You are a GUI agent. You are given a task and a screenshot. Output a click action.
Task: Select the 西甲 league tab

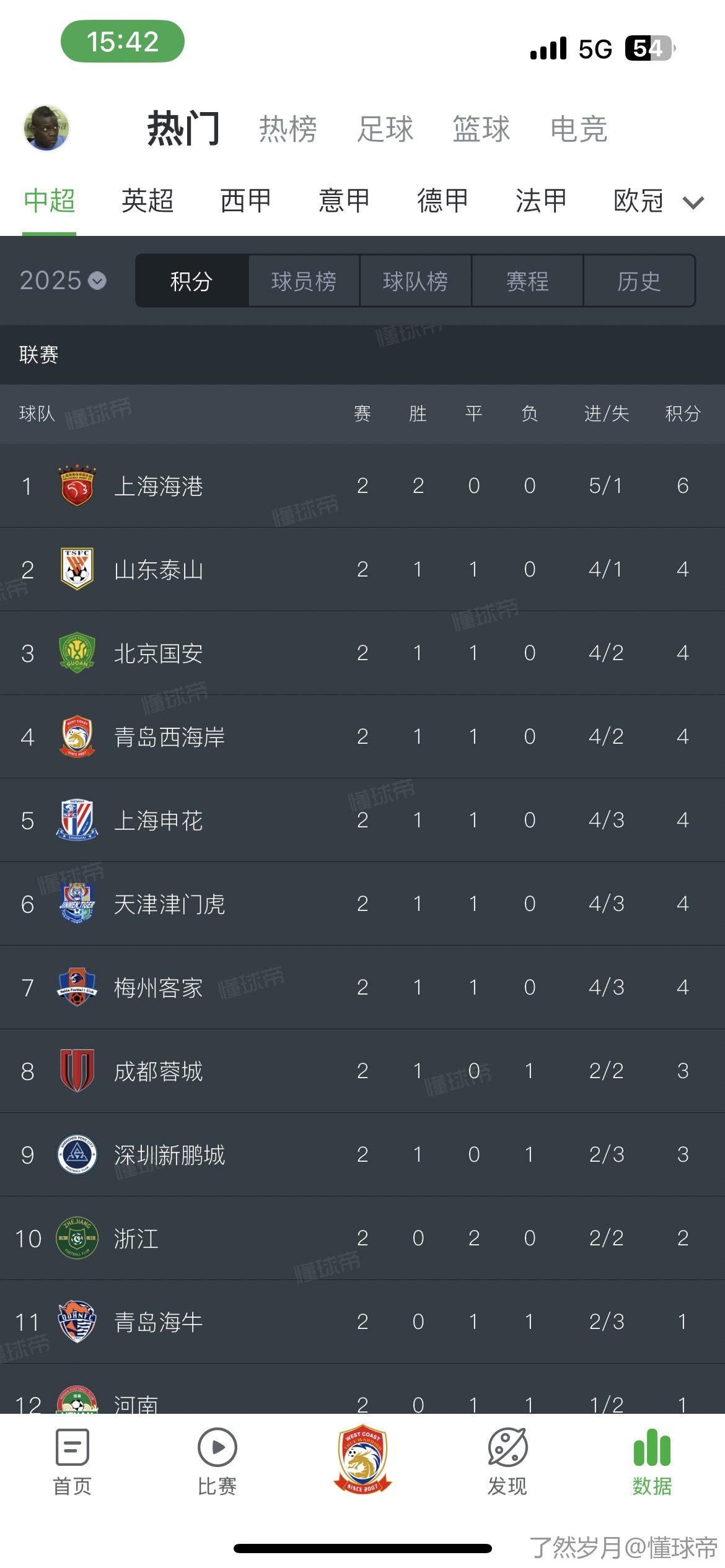(246, 201)
